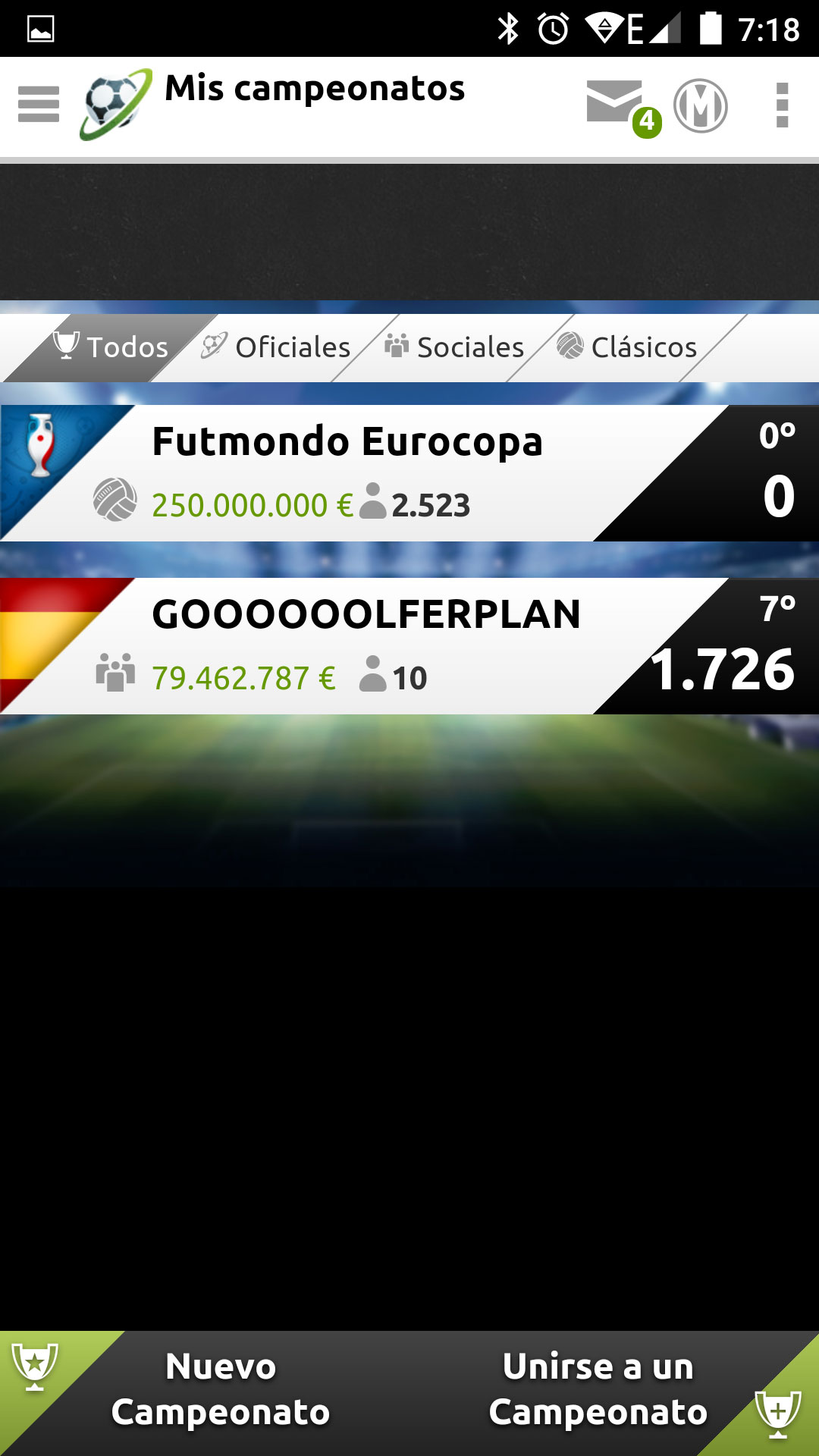Switch to the Clásicos tab
This screenshot has height=1456, width=819.
tap(628, 347)
